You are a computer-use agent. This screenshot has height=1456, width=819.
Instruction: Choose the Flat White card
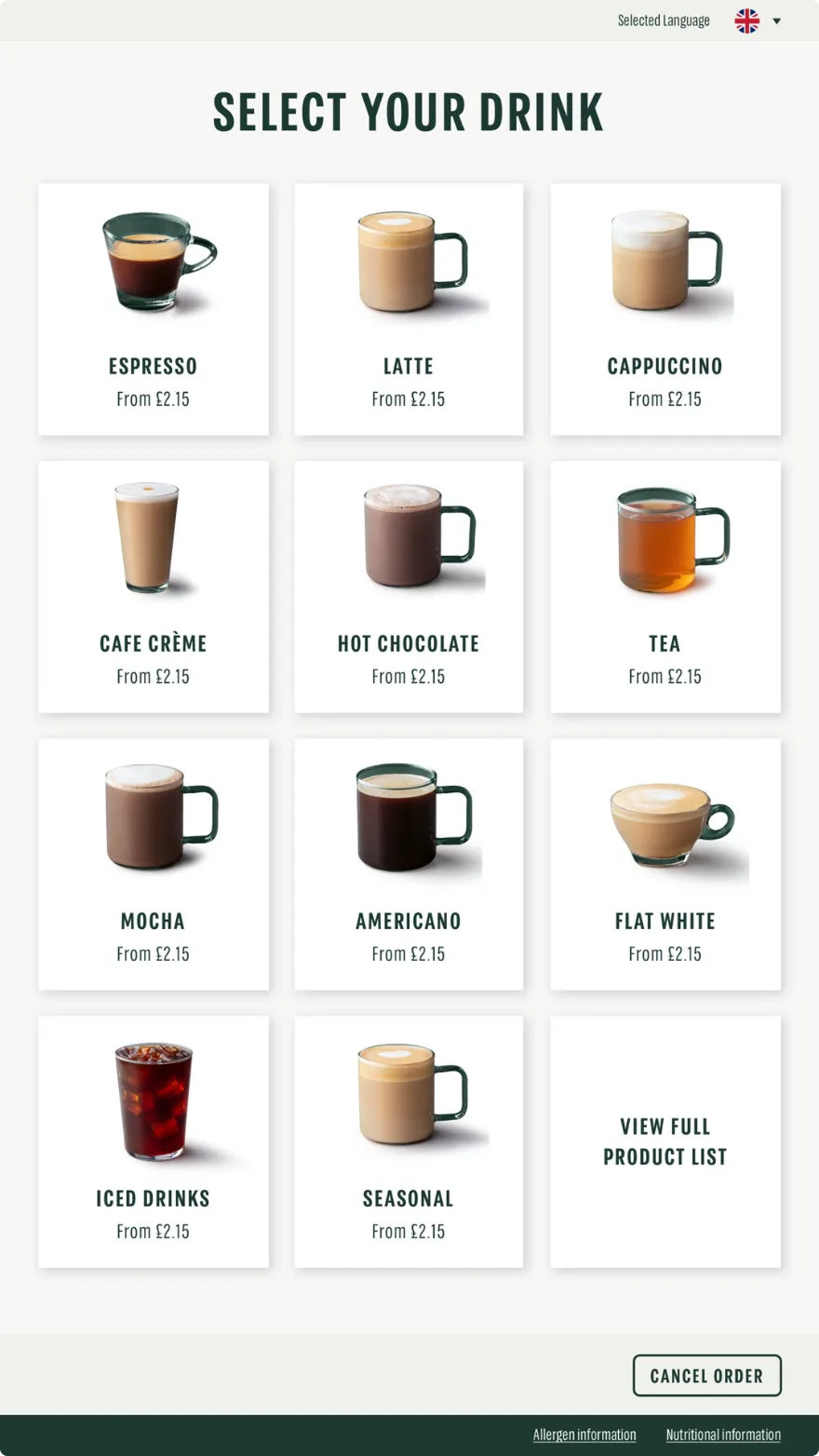(665, 864)
